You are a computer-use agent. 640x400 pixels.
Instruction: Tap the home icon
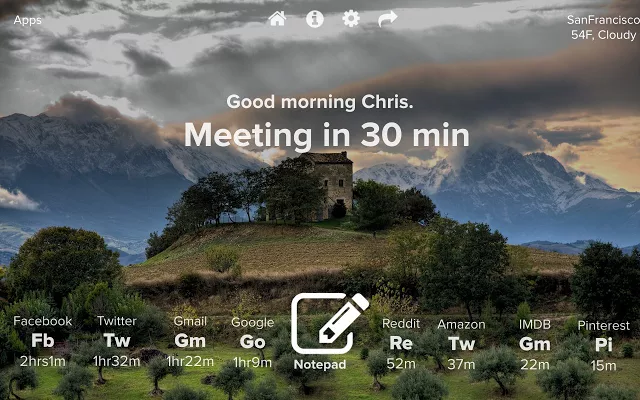(x=278, y=19)
